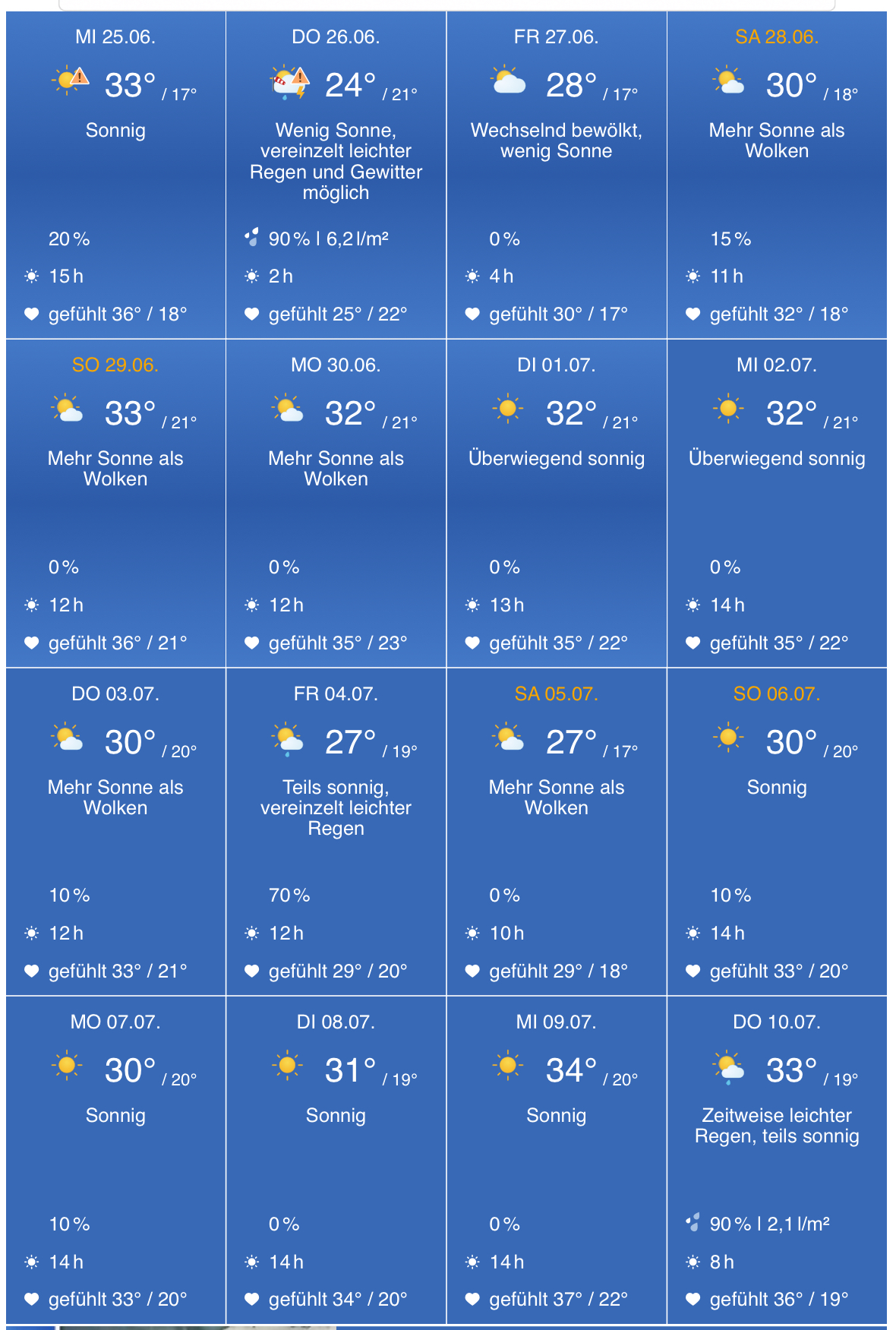Image resolution: width=896 pixels, height=1330 pixels.
Task: View MI 09.07. forecast with 34°
Action: point(556,1160)
